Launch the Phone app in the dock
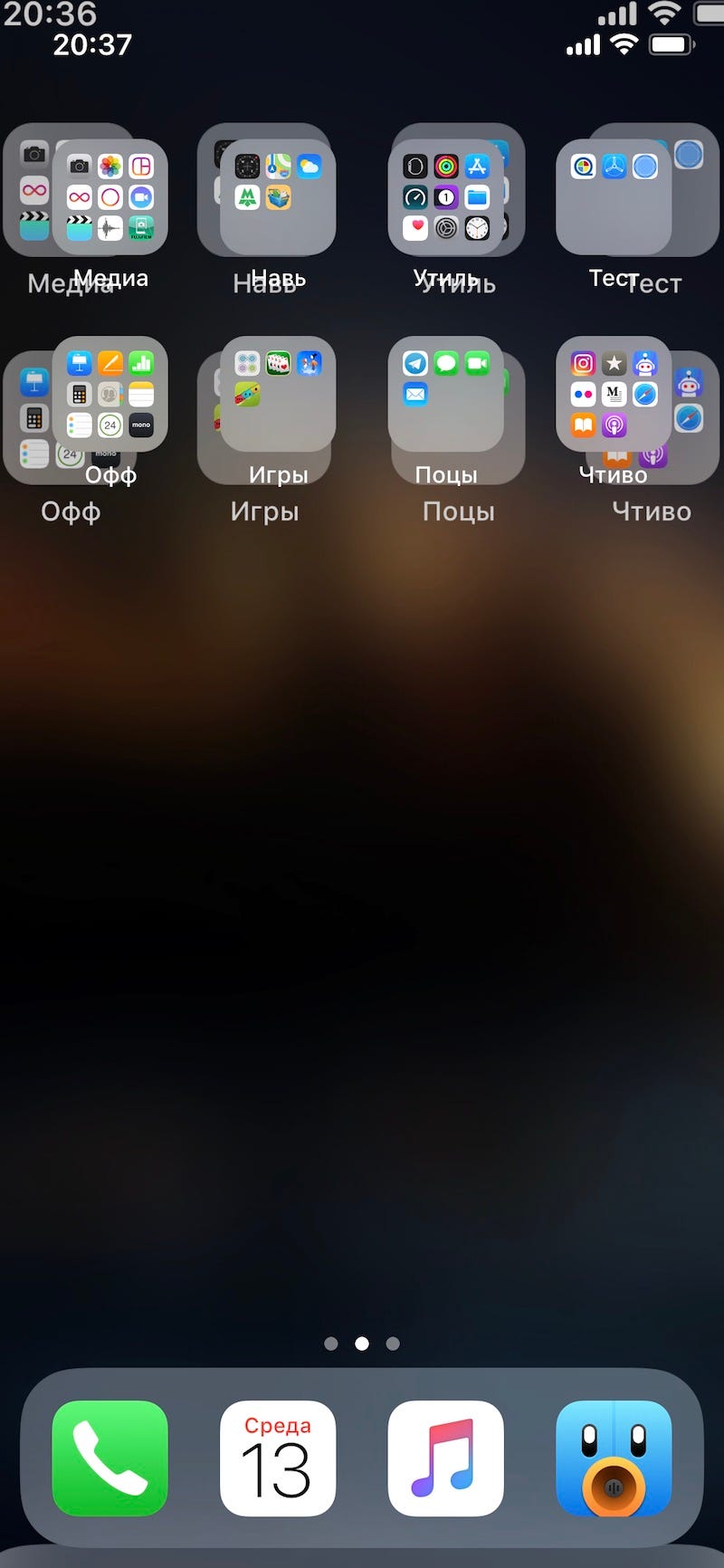The height and width of the screenshot is (1568, 724). (110, 1458)
